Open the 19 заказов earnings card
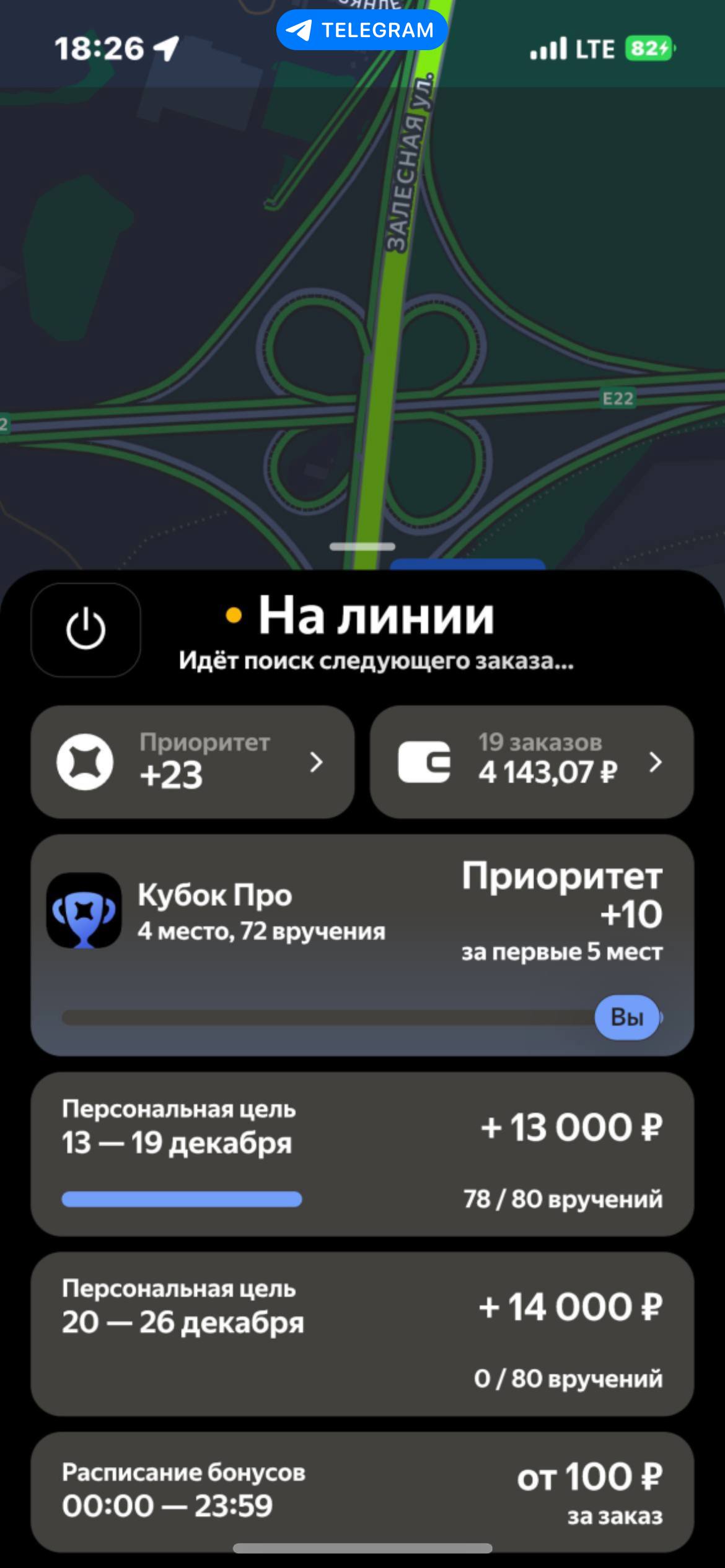This screenshot has width=725, height=1568. click(531, 762)
